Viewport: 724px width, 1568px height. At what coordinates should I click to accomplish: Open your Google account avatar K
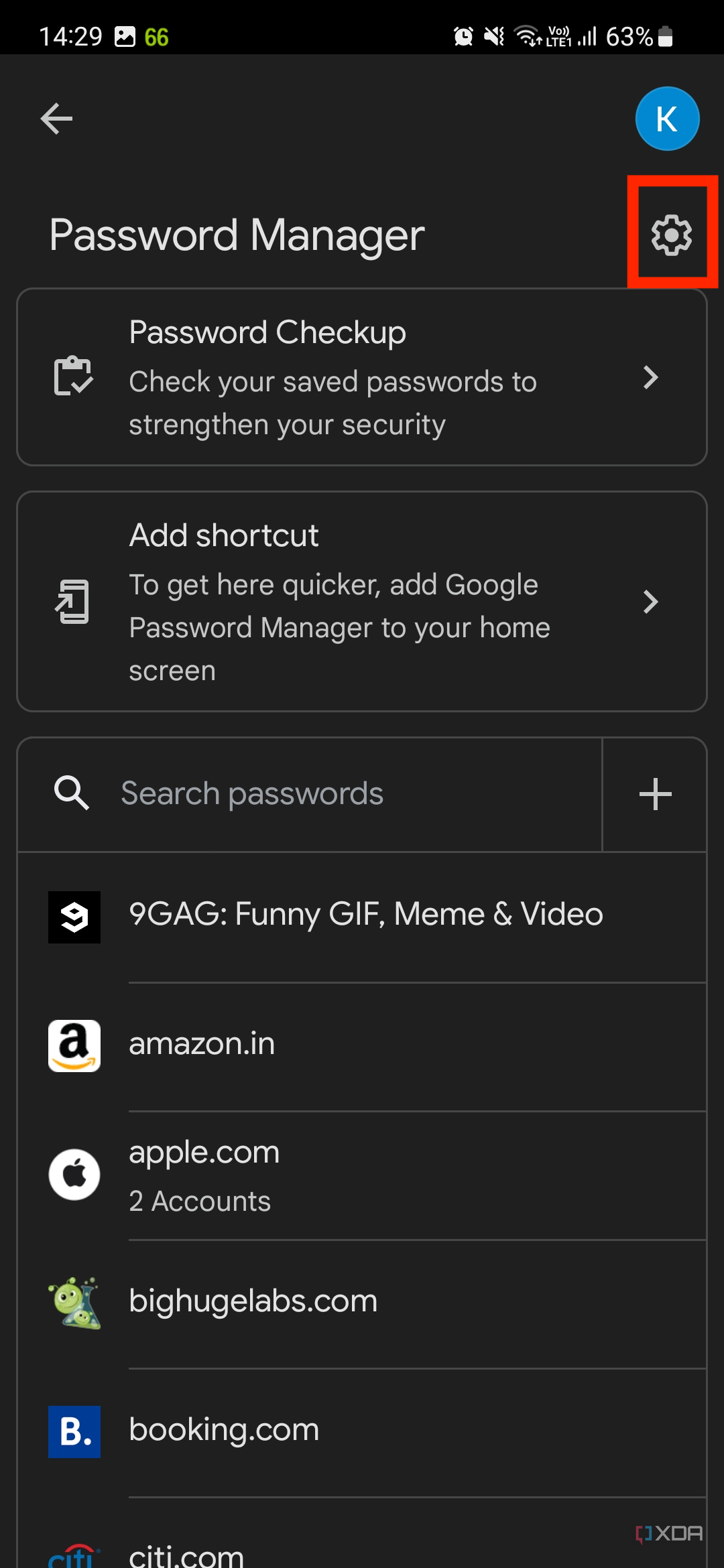pos(667,118)
